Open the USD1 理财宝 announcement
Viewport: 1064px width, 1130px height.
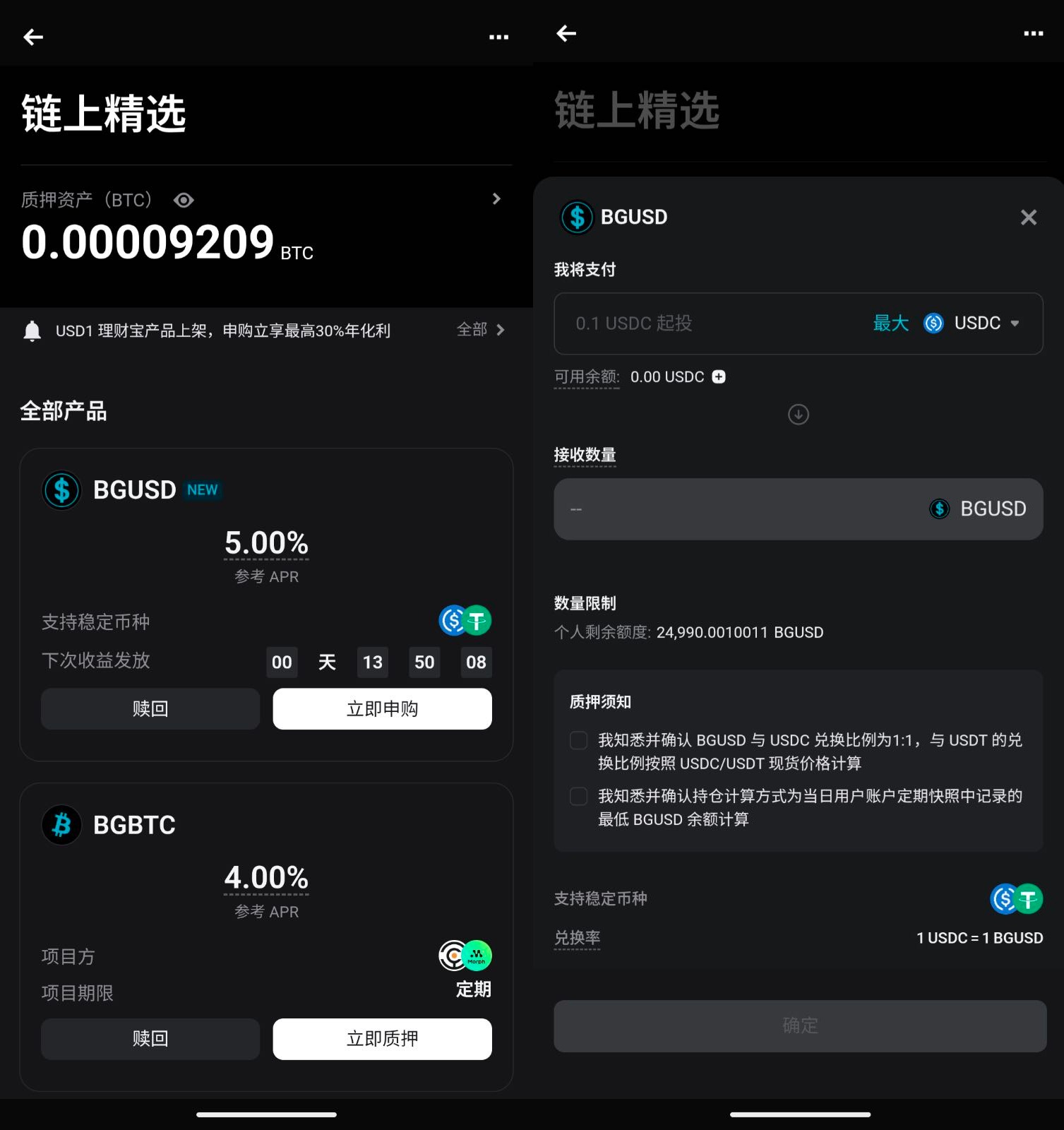(222, 331)
